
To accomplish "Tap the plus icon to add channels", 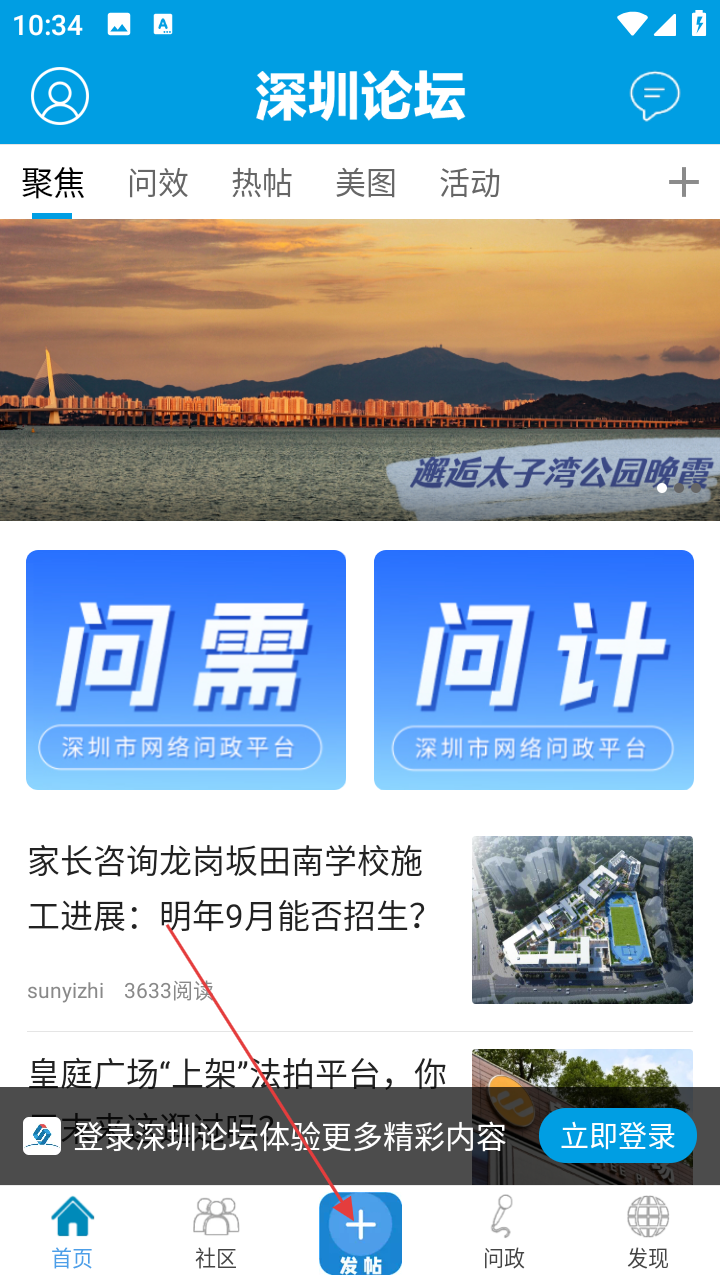I will [683, 182].
